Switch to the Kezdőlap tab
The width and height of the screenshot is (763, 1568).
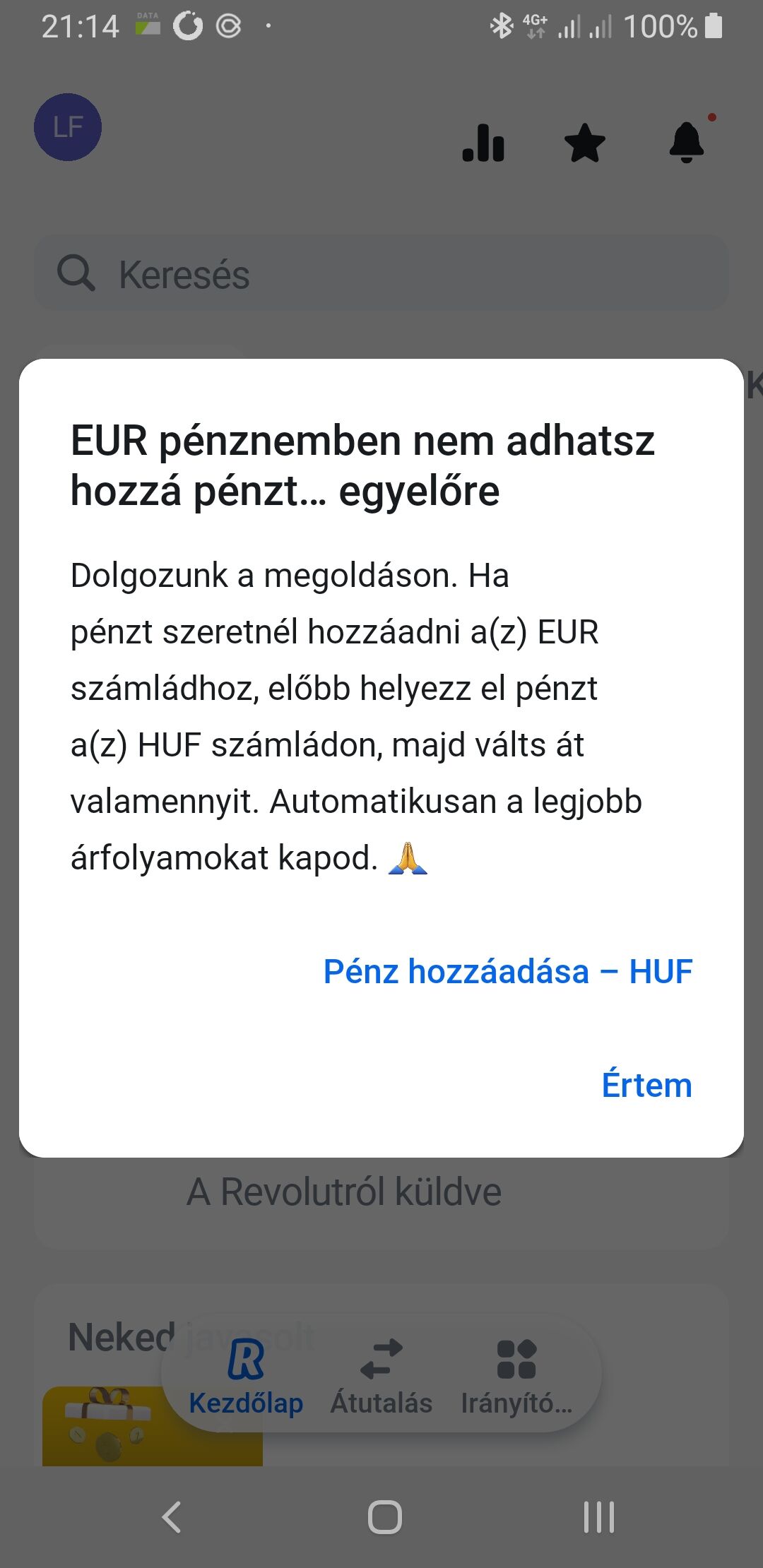pyautogui.click(x=246, y=1377)
